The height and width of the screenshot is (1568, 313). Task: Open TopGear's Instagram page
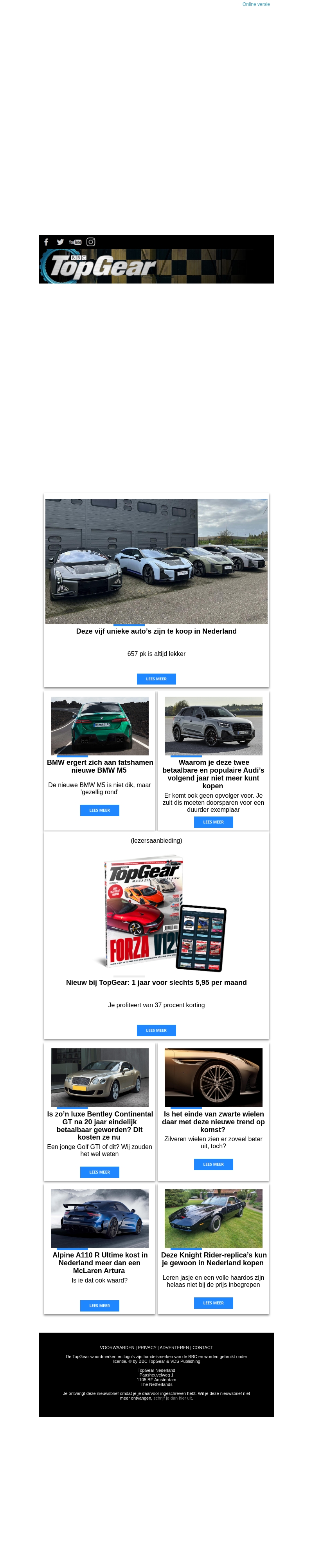(x=90, y=242)
